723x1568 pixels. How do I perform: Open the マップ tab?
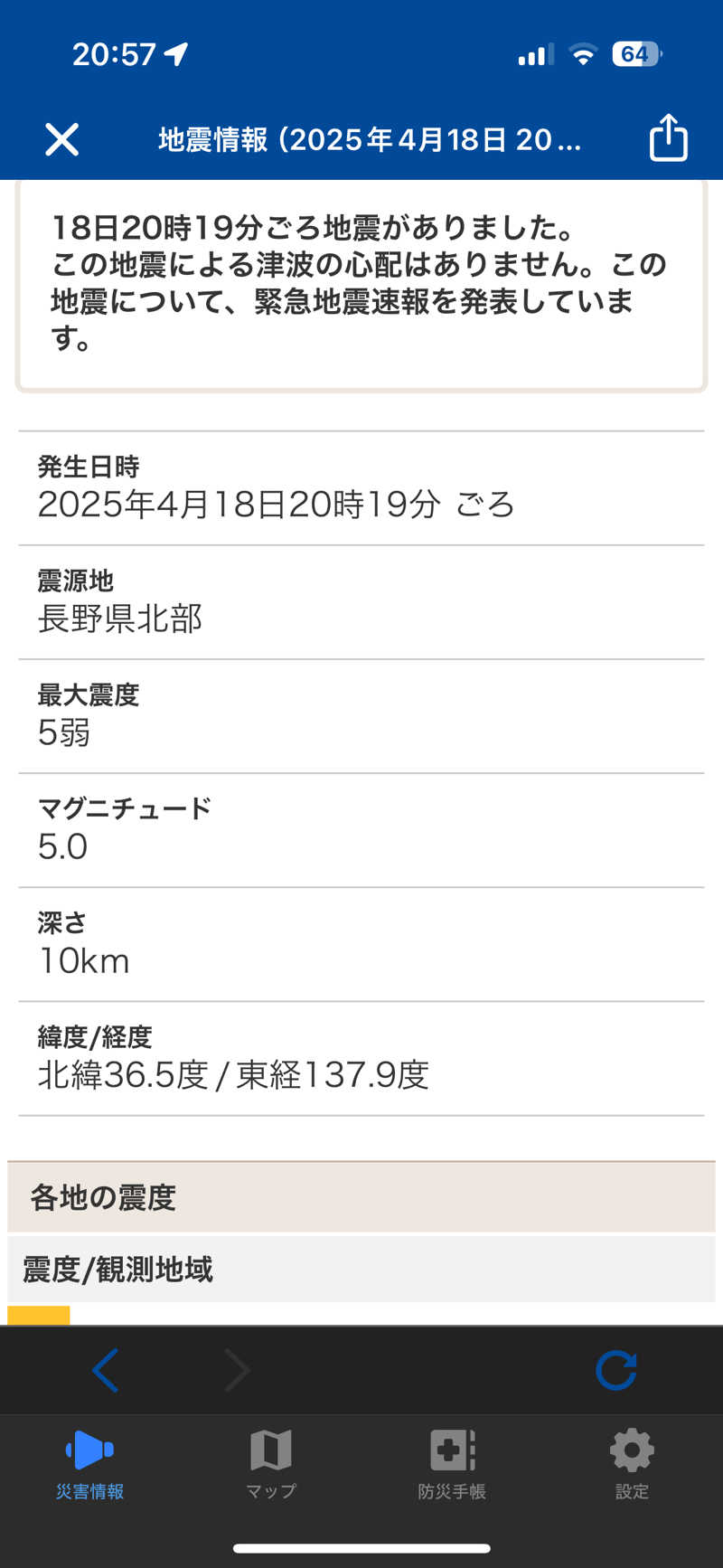271,1465
